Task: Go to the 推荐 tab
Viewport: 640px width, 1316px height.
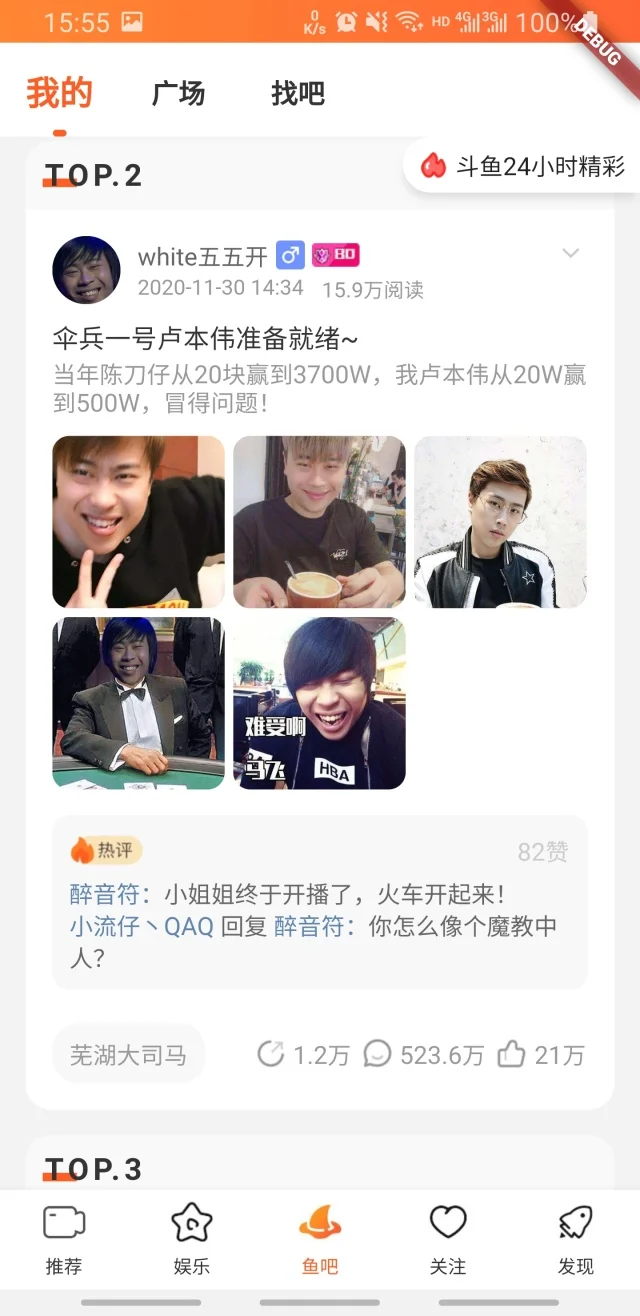Action: [64, 1240]
